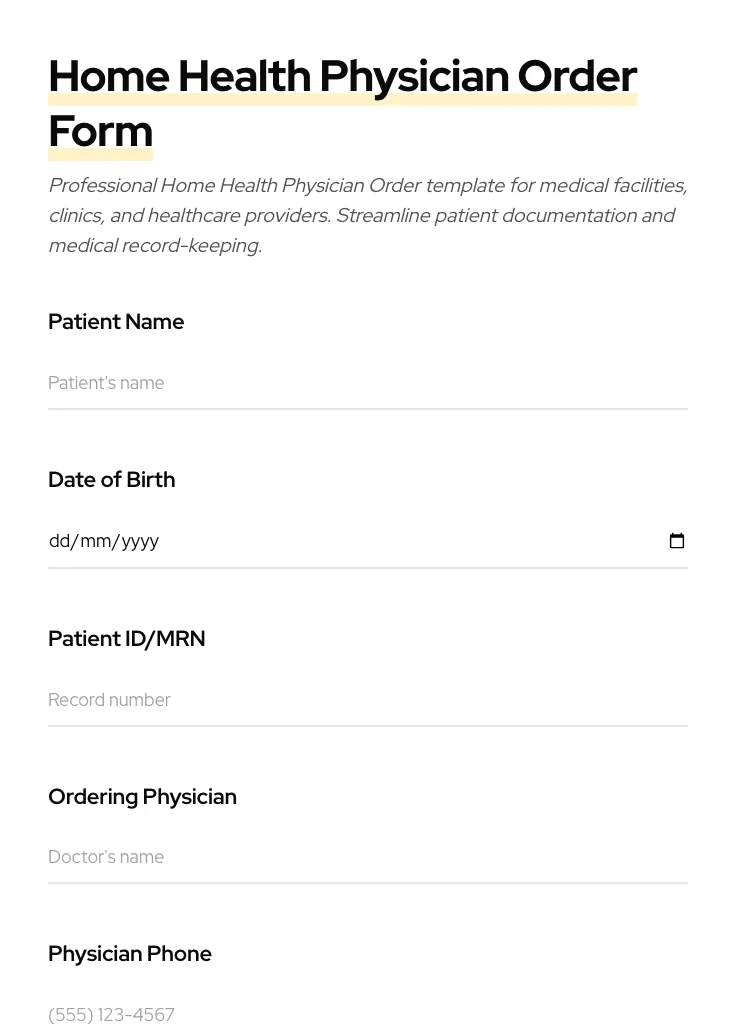Open the date picker calendar icon
736x1024 pixels.
[x=677, y=541]
